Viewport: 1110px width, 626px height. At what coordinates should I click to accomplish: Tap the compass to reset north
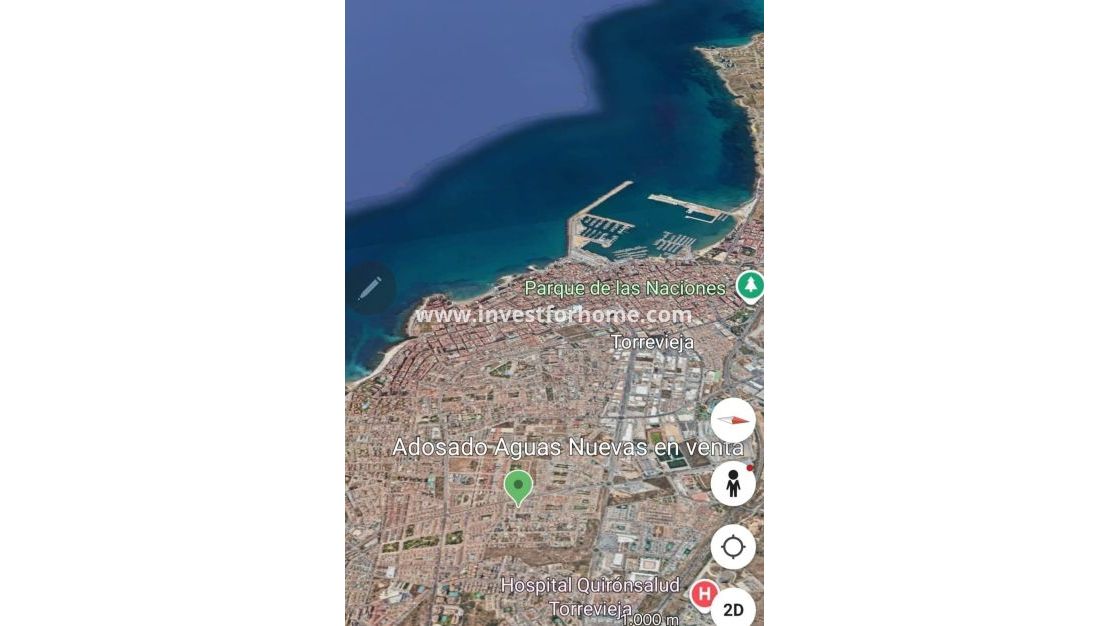point(733,420)
